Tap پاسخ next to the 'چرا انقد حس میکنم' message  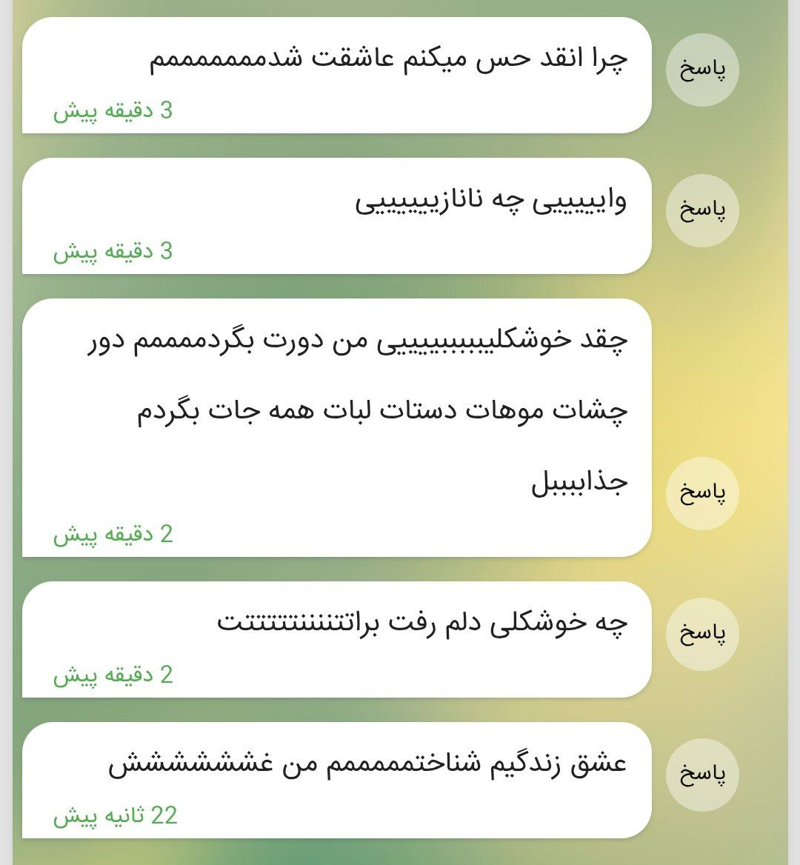[702, 70]
